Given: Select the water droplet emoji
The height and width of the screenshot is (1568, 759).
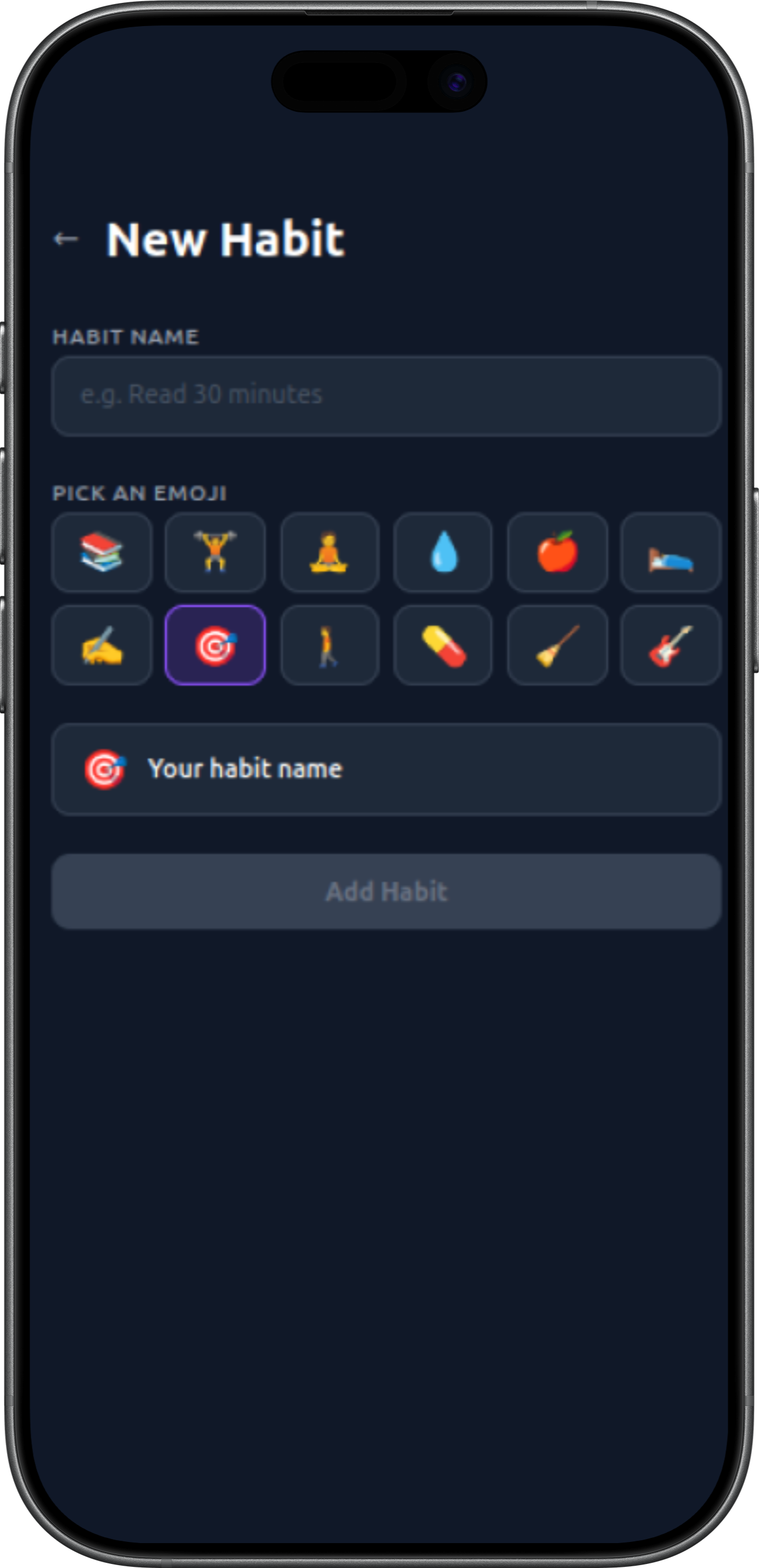Looking at the screenshot, I should (443, 553).
